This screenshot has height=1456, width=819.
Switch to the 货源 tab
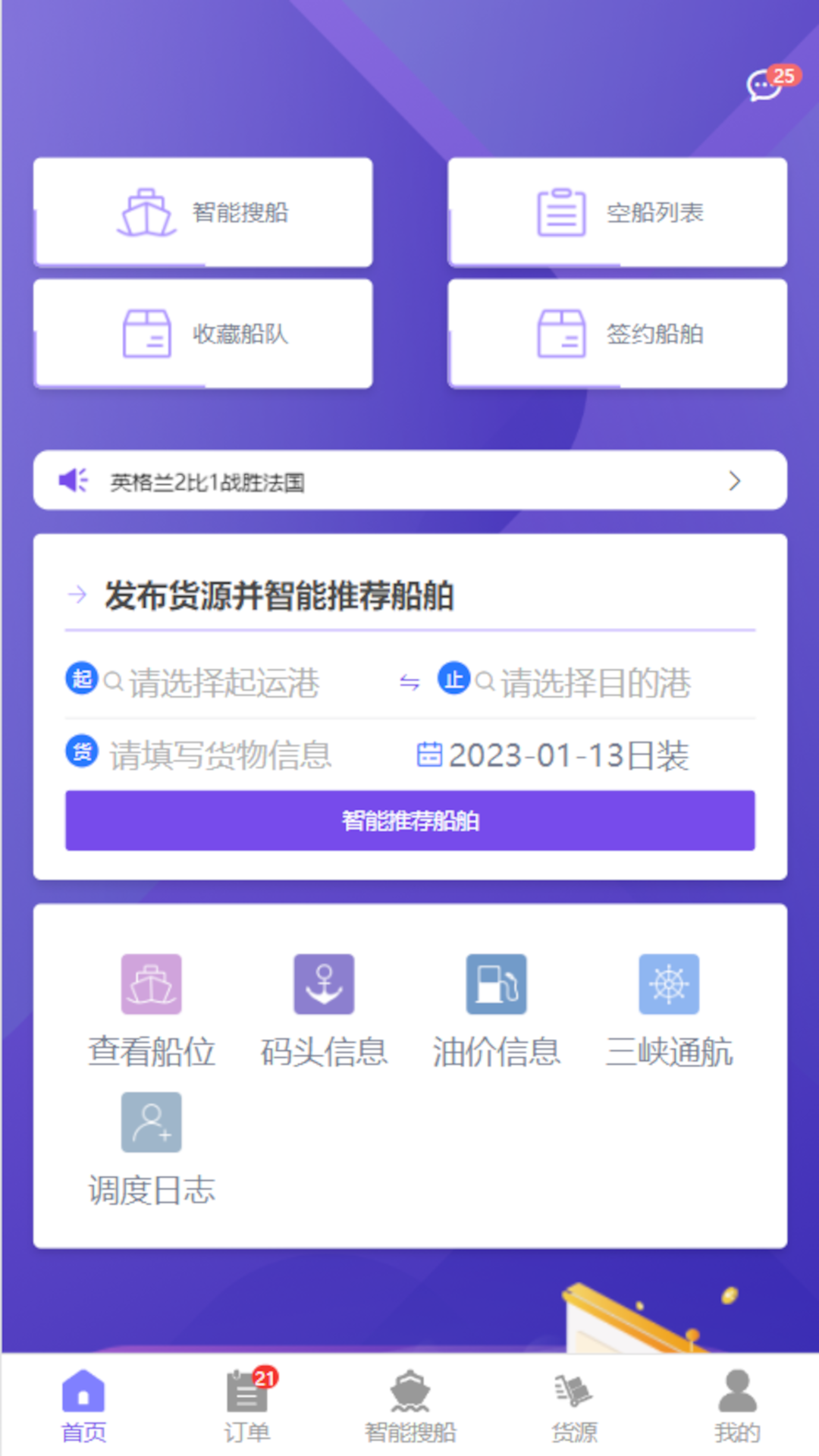tap(574, 1406)
